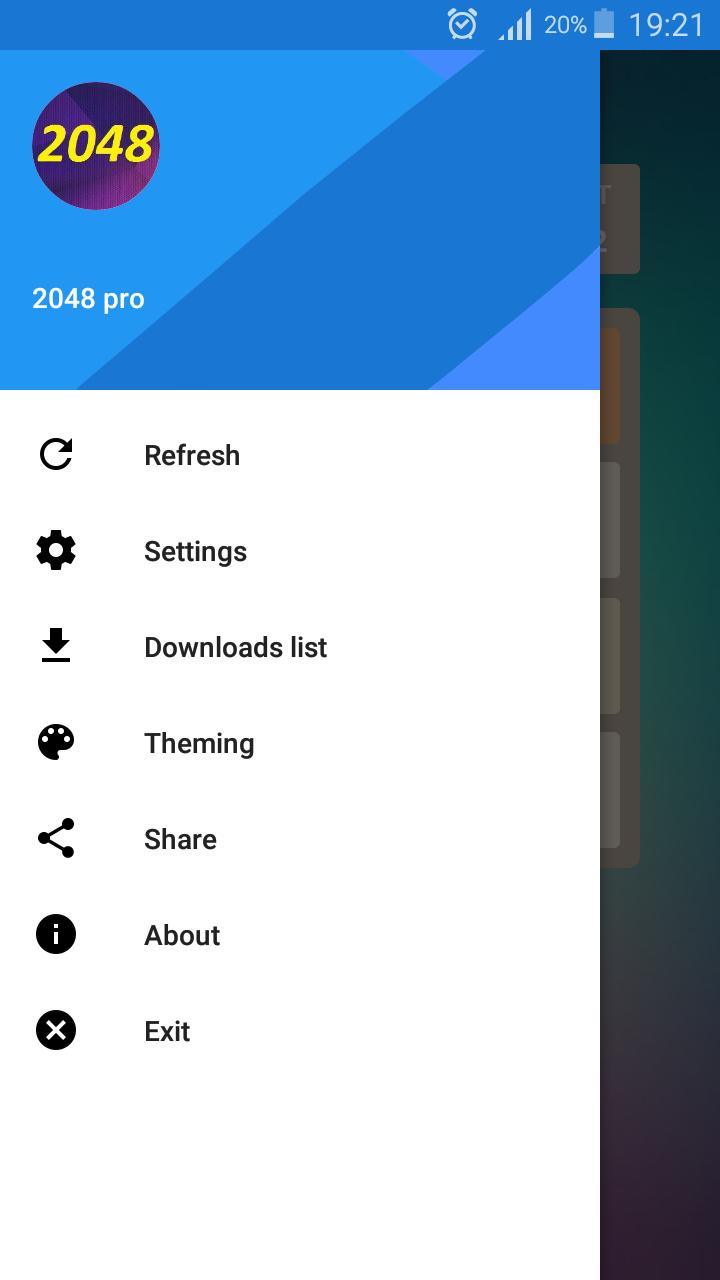Viewport: 720px width, 1280px height.
Task: Click the 2048 pro header label
Action: coord(88,298)
